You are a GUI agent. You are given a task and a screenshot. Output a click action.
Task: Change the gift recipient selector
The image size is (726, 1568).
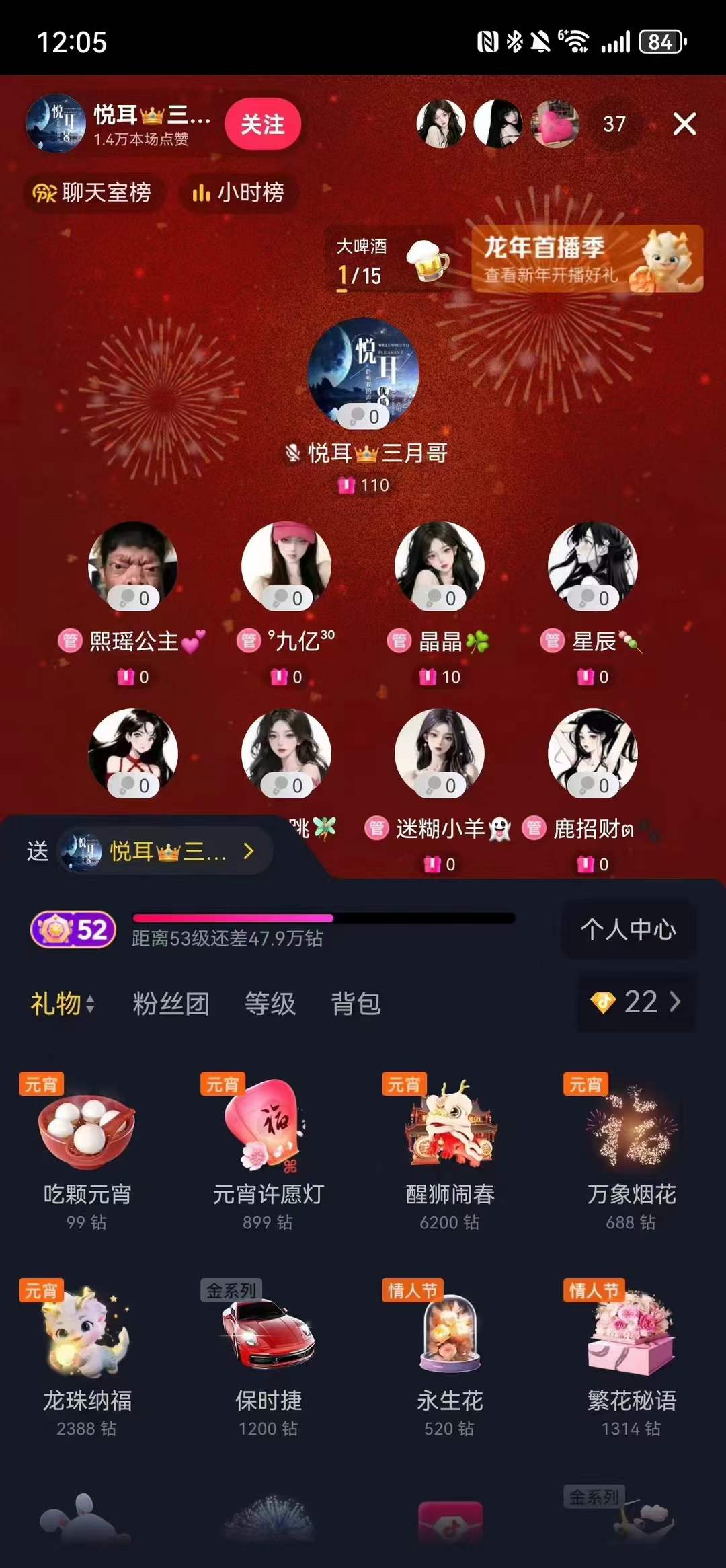tap(165, 852)
